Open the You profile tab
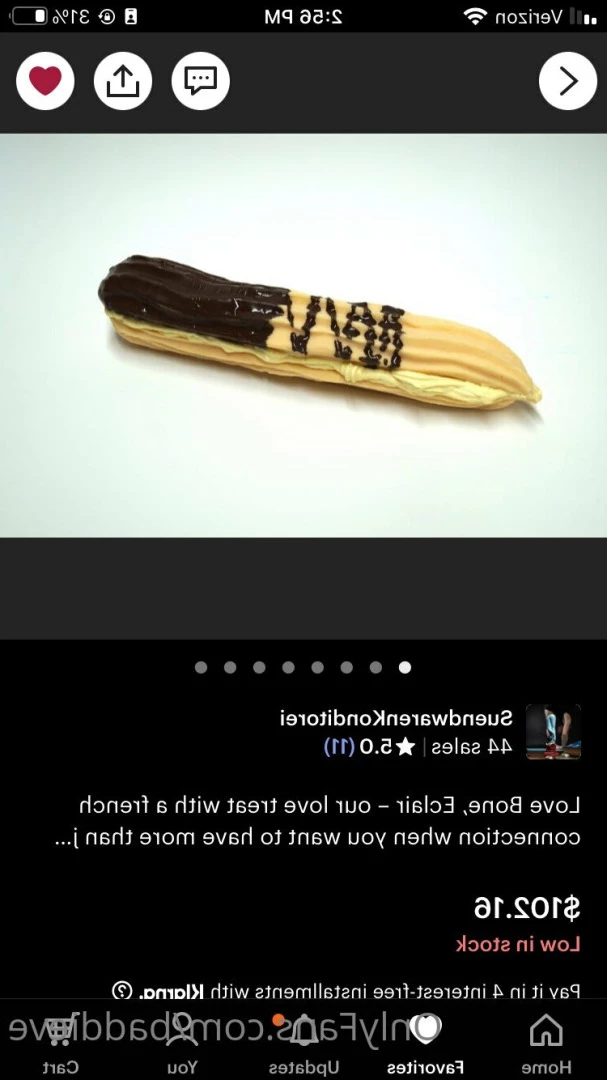This screenshot has height=1080, width=607. point(183,1043)
